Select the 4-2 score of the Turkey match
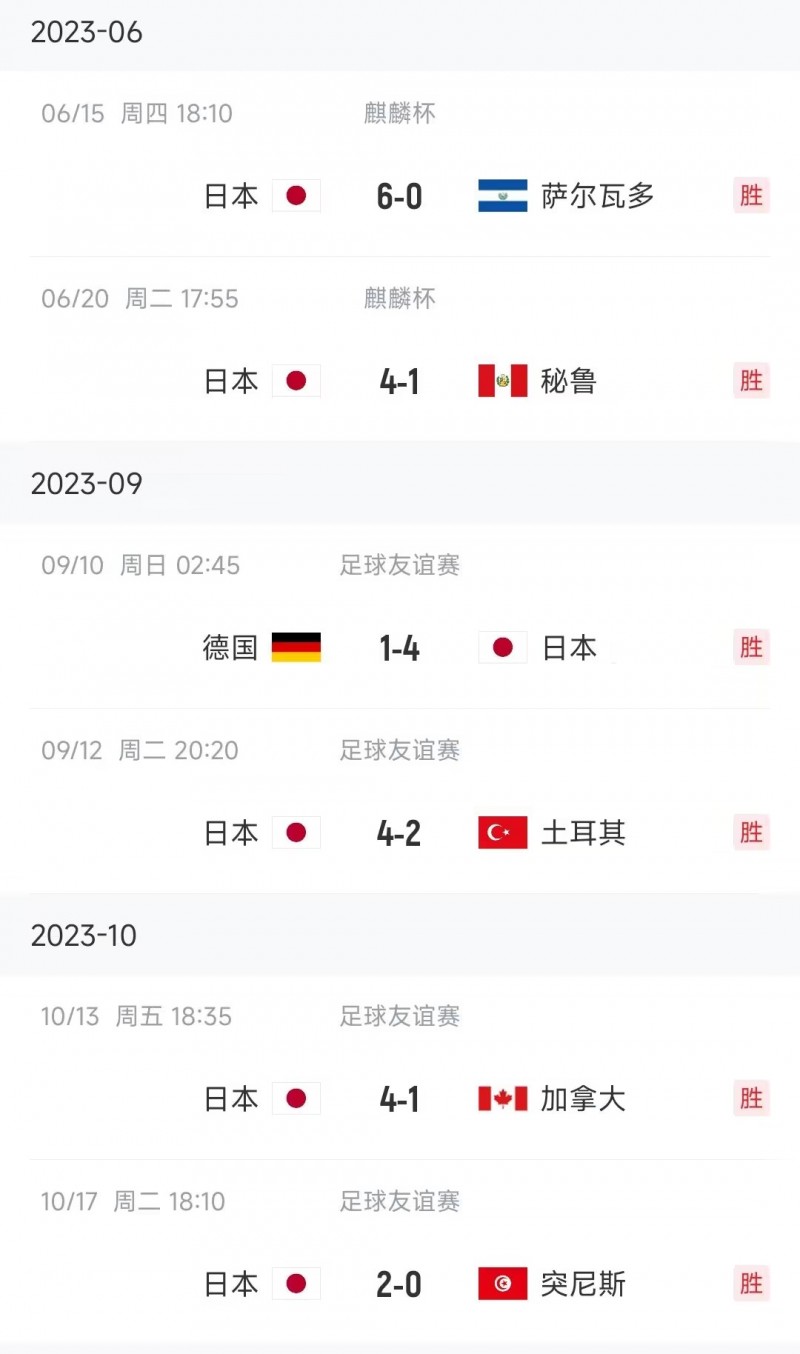The image size is (800, 1354). point(400,832)
